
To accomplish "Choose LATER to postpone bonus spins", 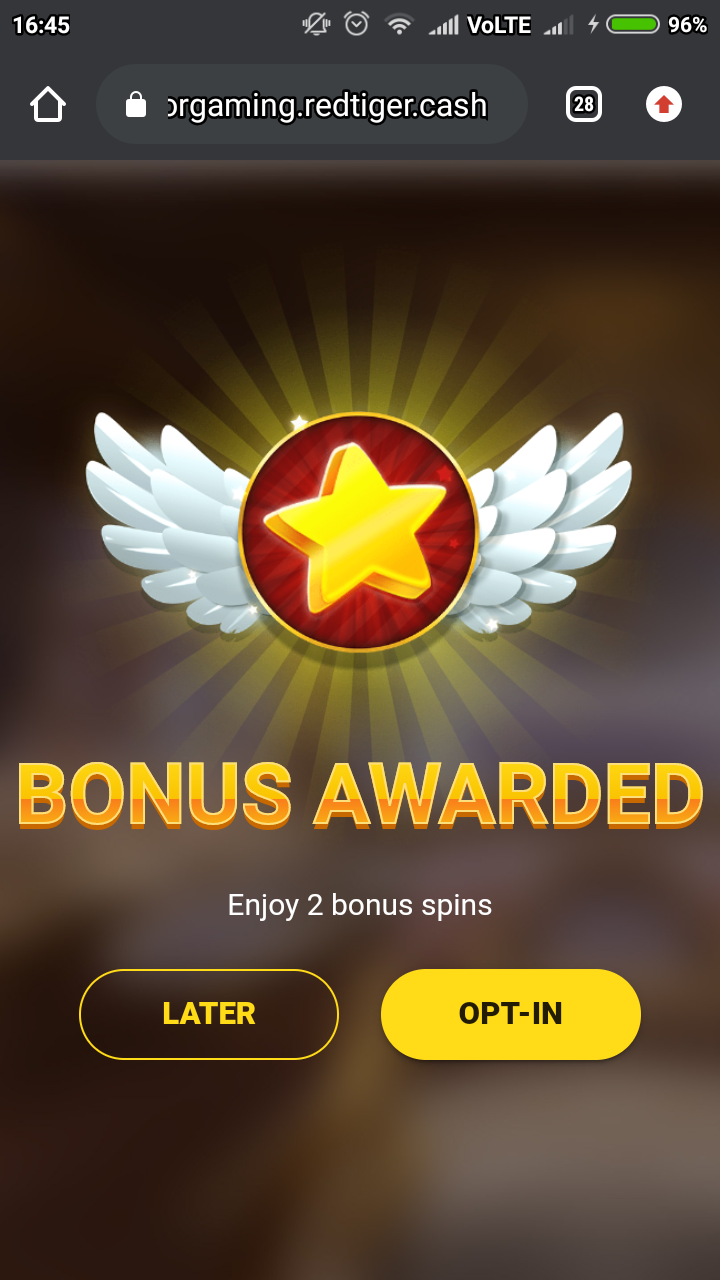I will point(209,1014).
